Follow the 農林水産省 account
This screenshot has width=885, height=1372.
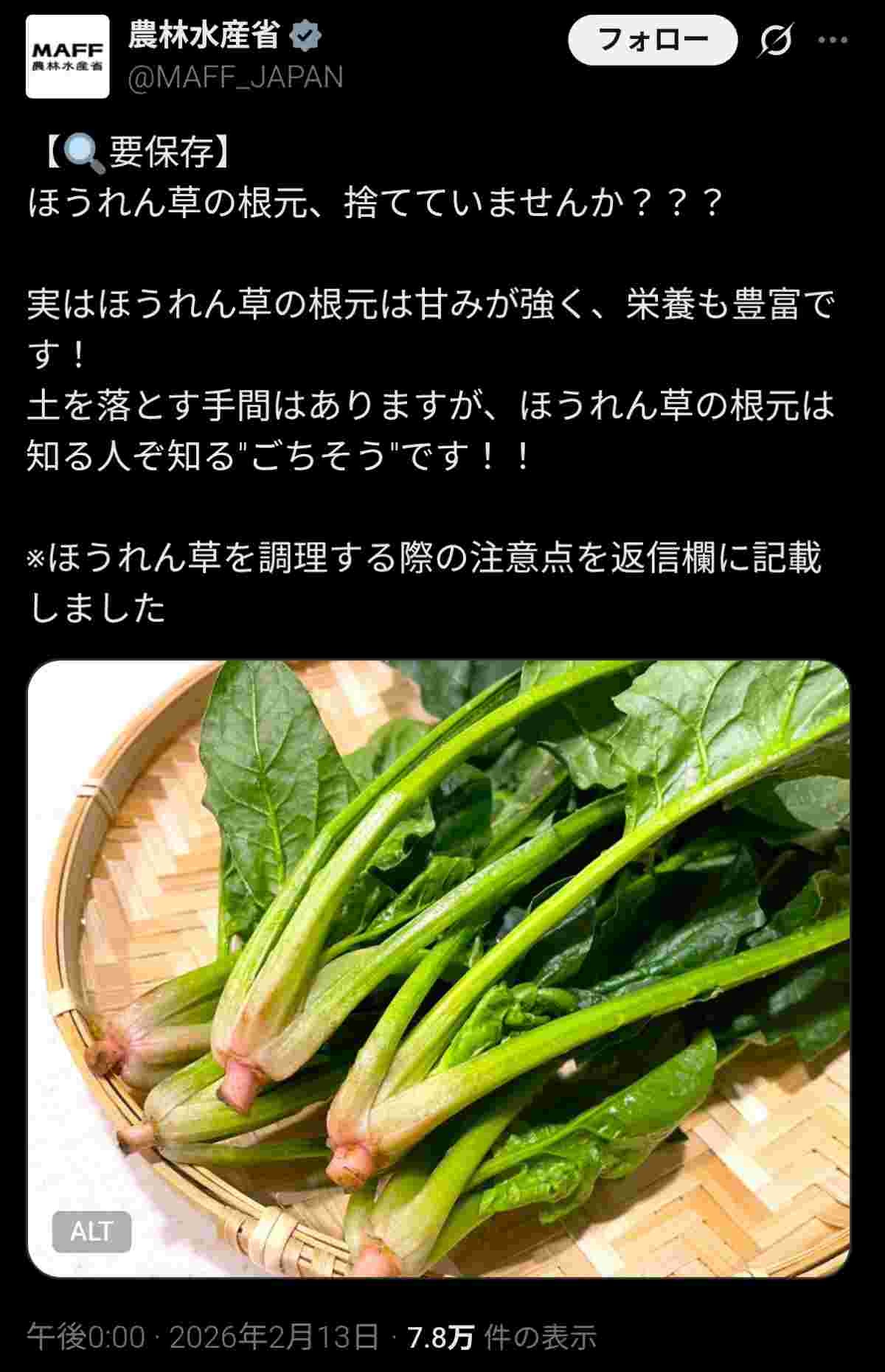(652, 40)
